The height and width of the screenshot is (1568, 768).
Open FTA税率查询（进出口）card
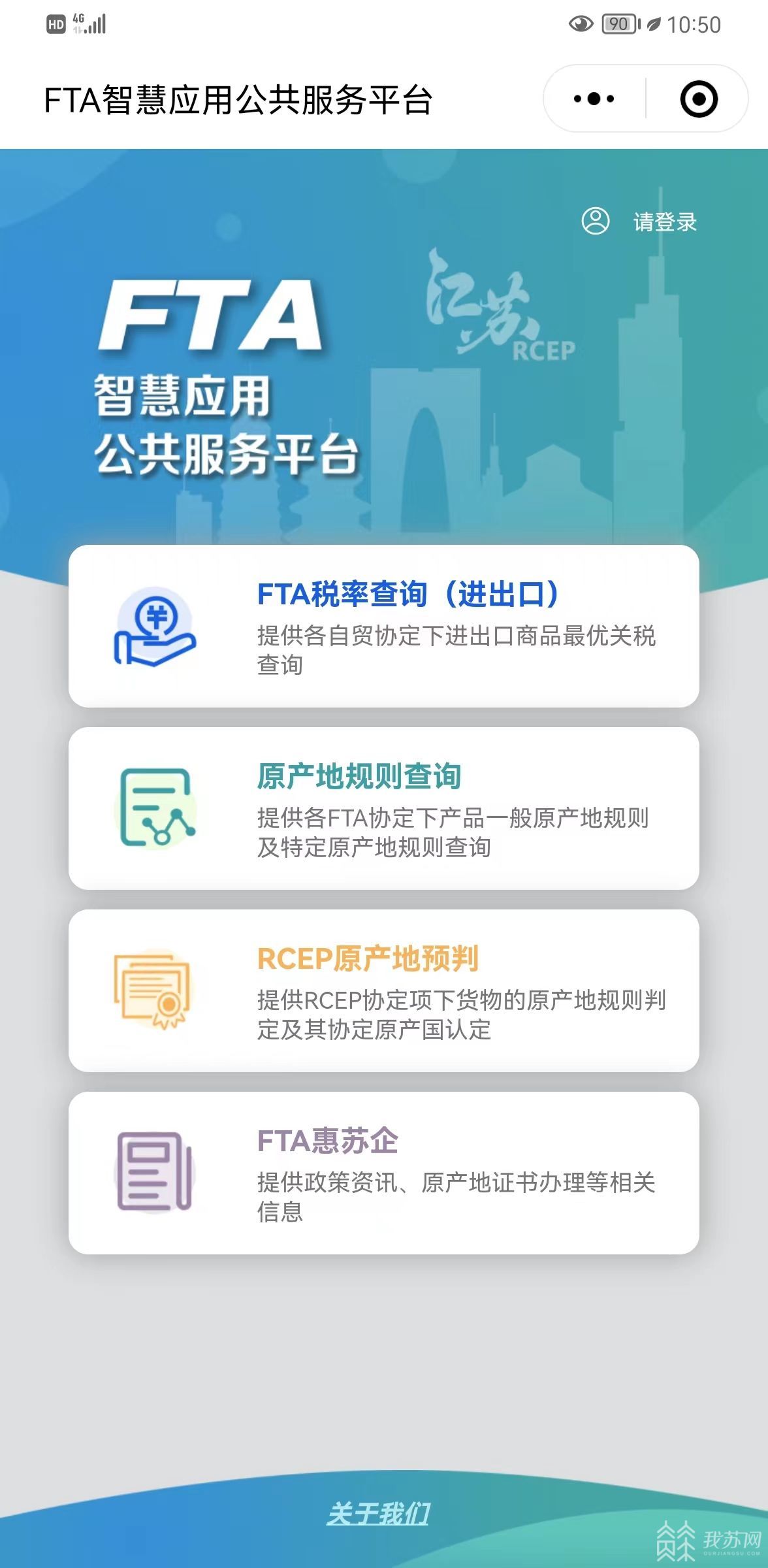pos(383,626)
